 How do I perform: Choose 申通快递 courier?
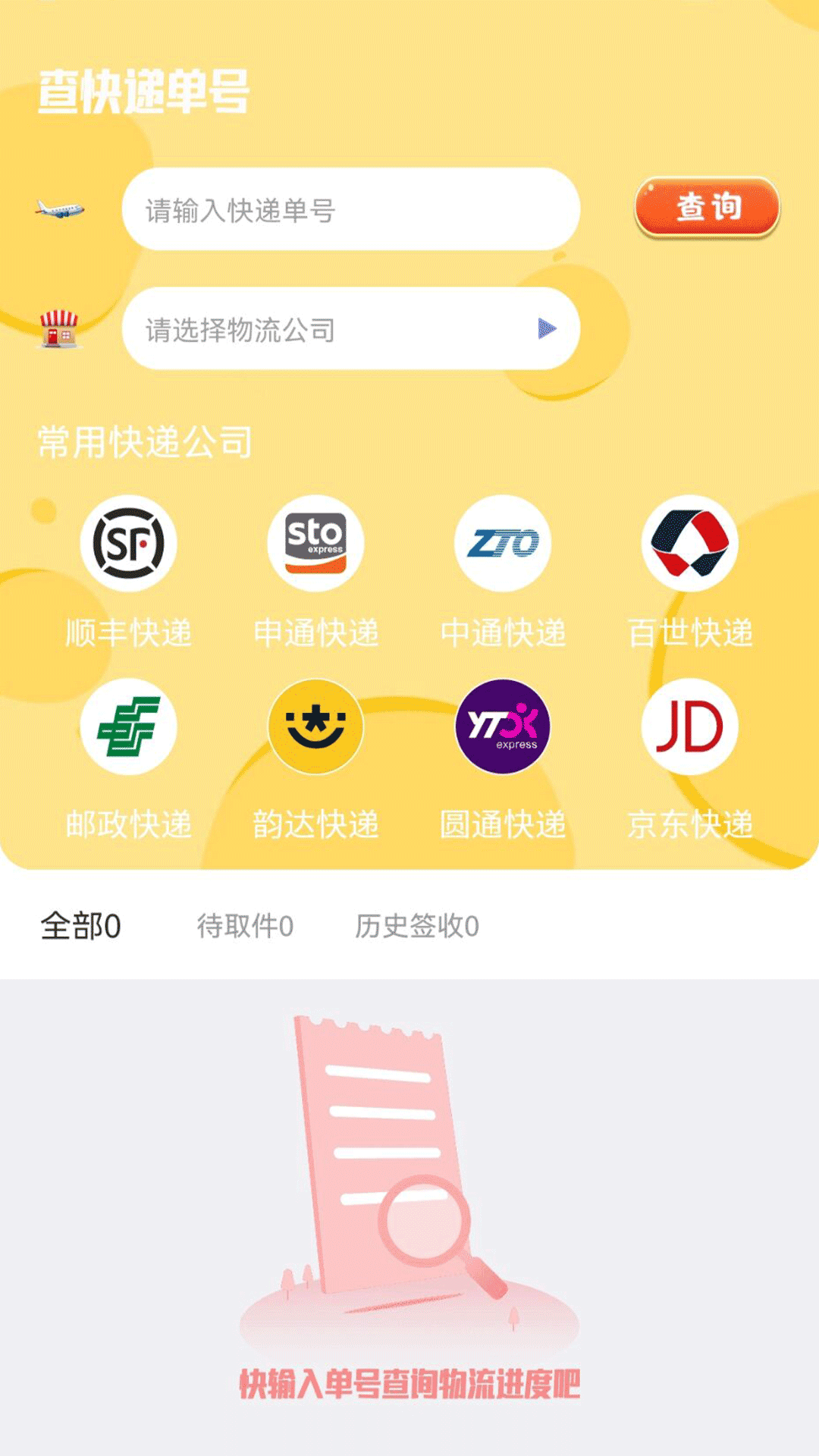point(315,544)
